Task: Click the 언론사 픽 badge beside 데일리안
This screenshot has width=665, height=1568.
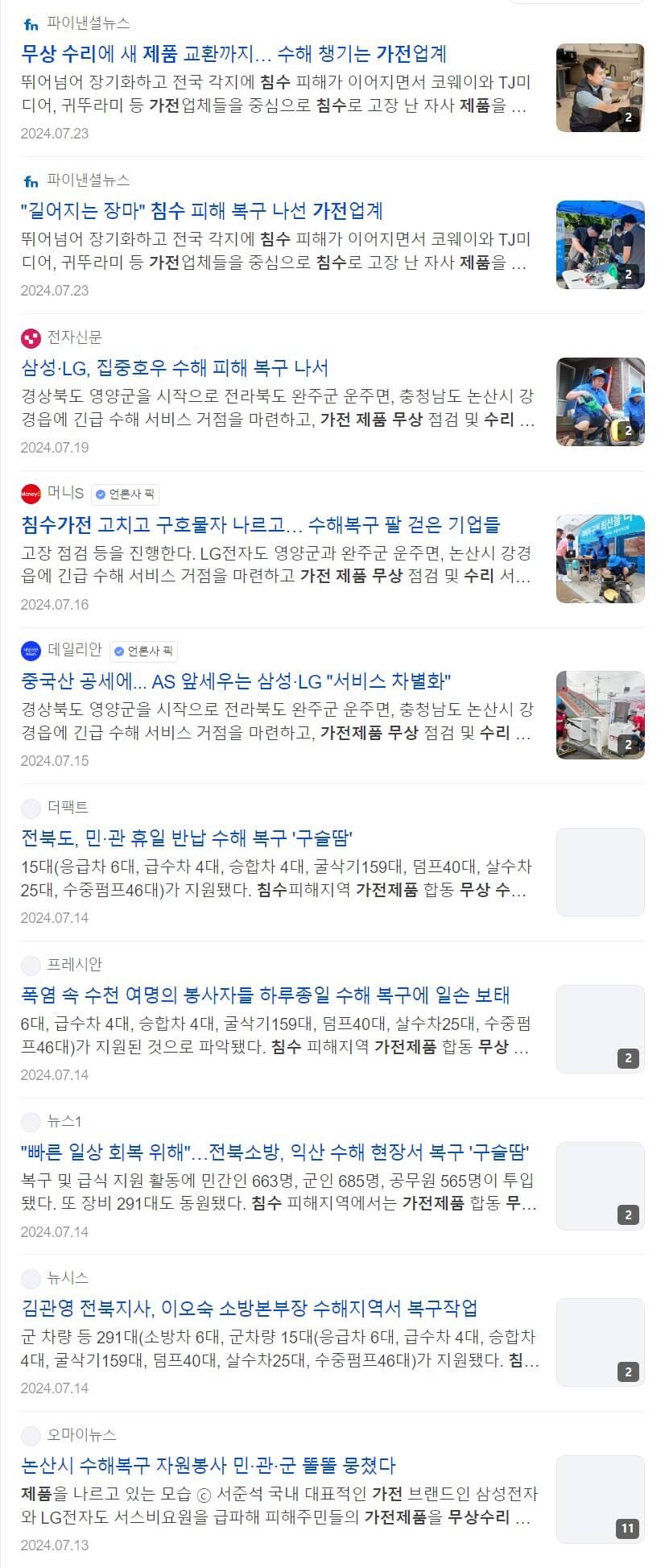Action: click(x=145, y=651)
